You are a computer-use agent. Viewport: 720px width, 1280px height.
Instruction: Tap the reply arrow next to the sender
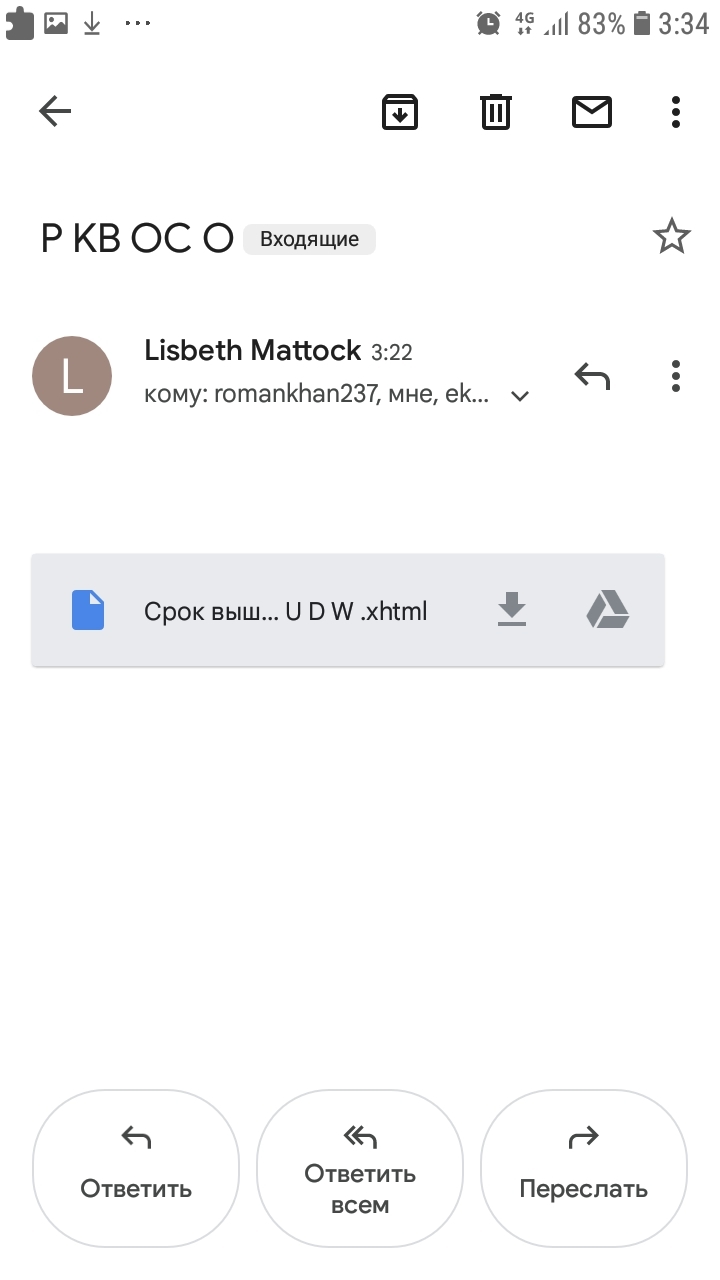[x=592, y=376]
